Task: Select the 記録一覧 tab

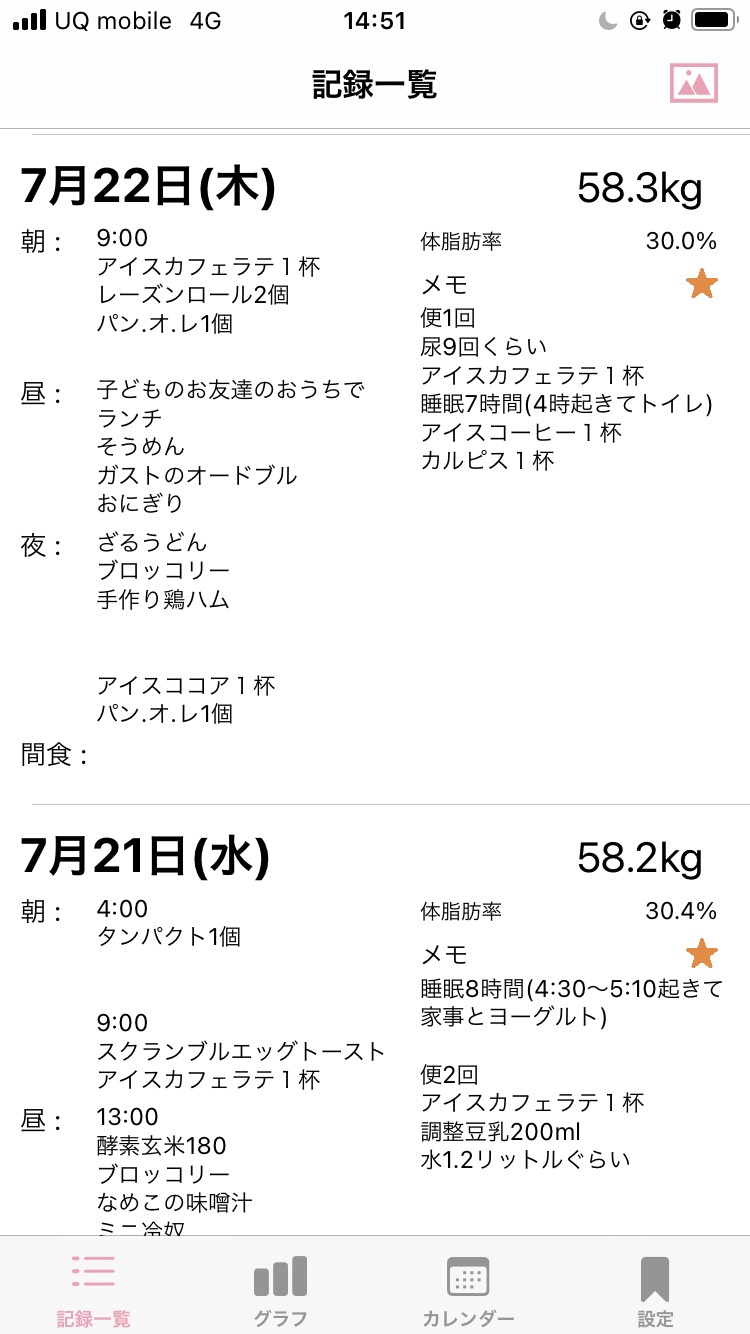Action: pos(93,1291)
